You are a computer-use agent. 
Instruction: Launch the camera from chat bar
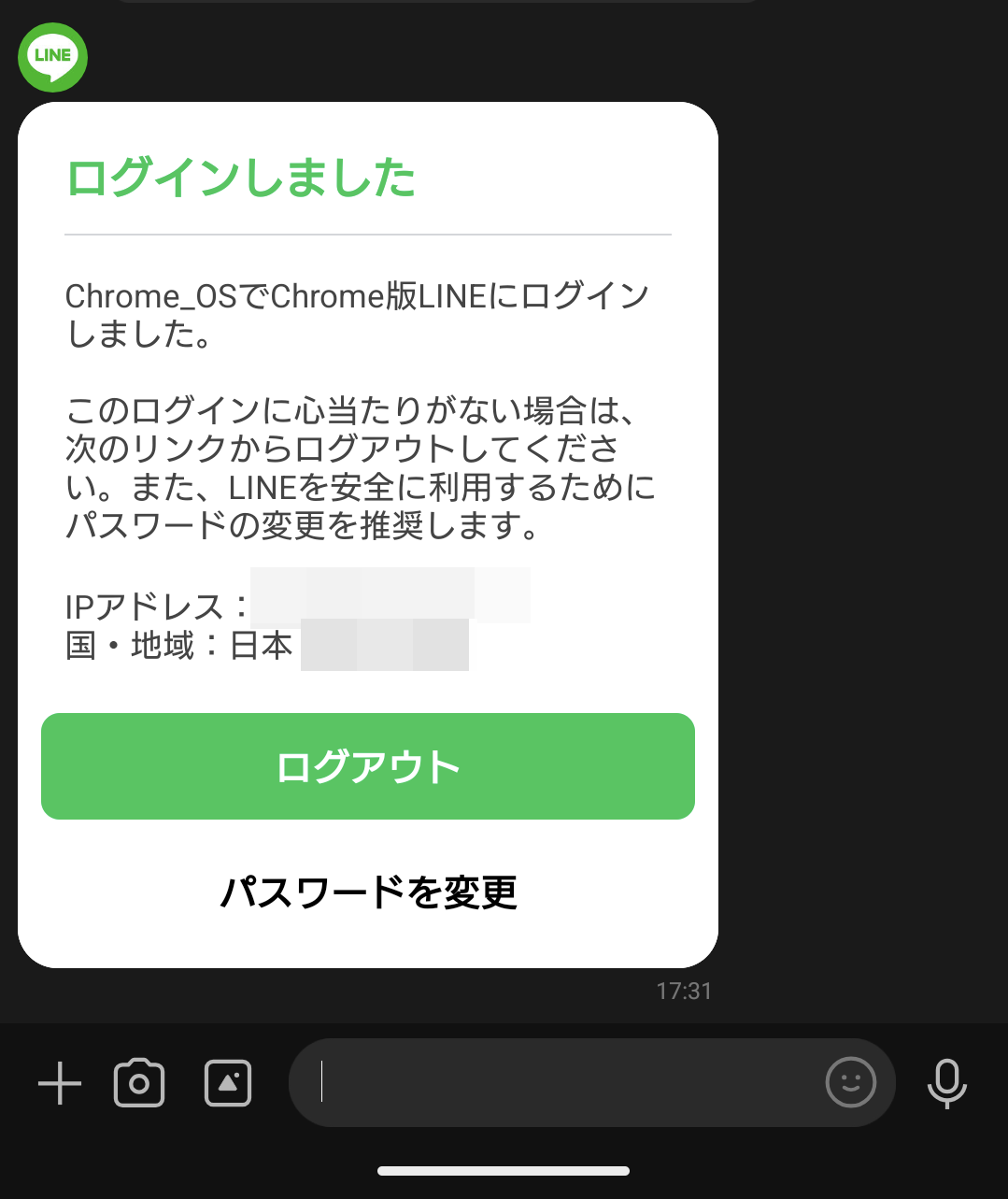[x=139, y=1083]
